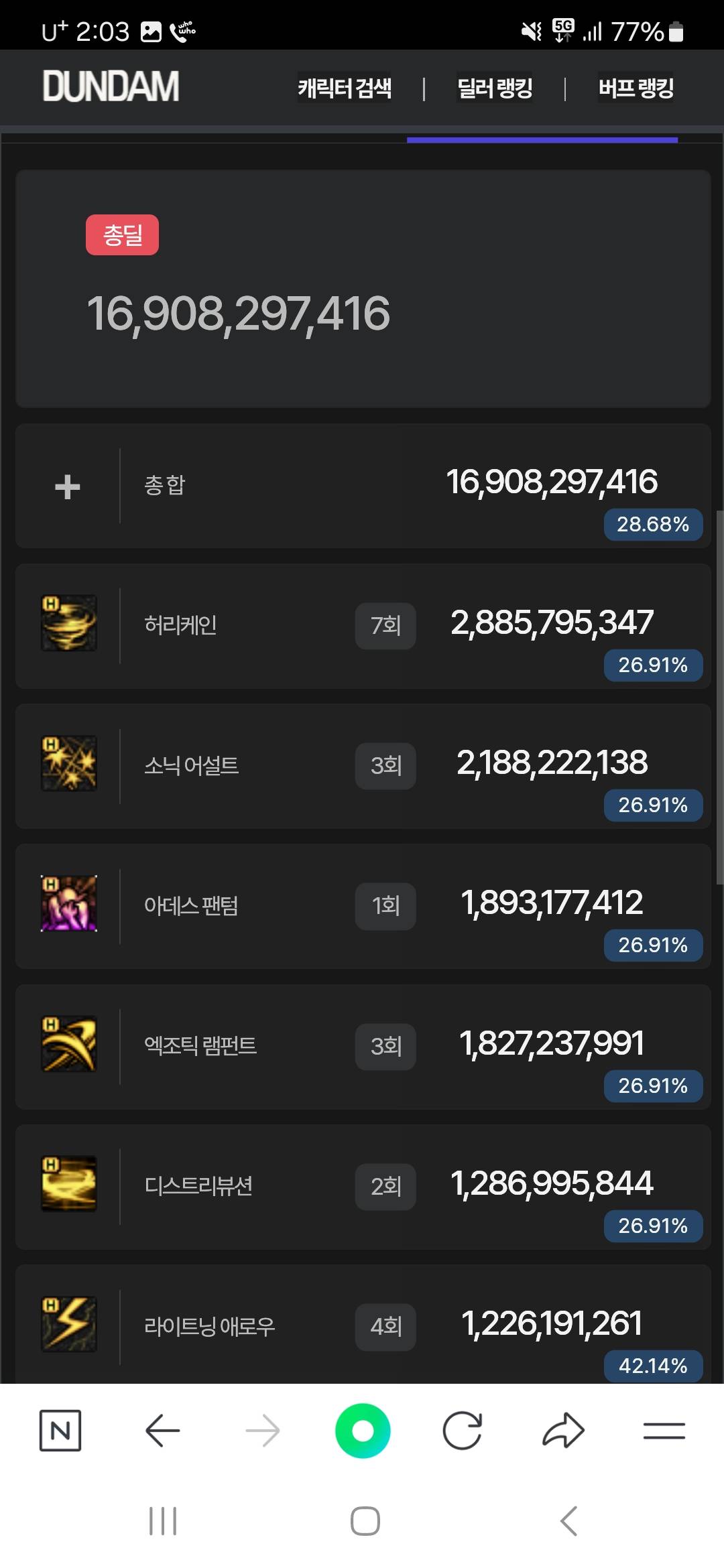
Task: Go back with the browser back arrow
Action: click(x=162, y=1431)
